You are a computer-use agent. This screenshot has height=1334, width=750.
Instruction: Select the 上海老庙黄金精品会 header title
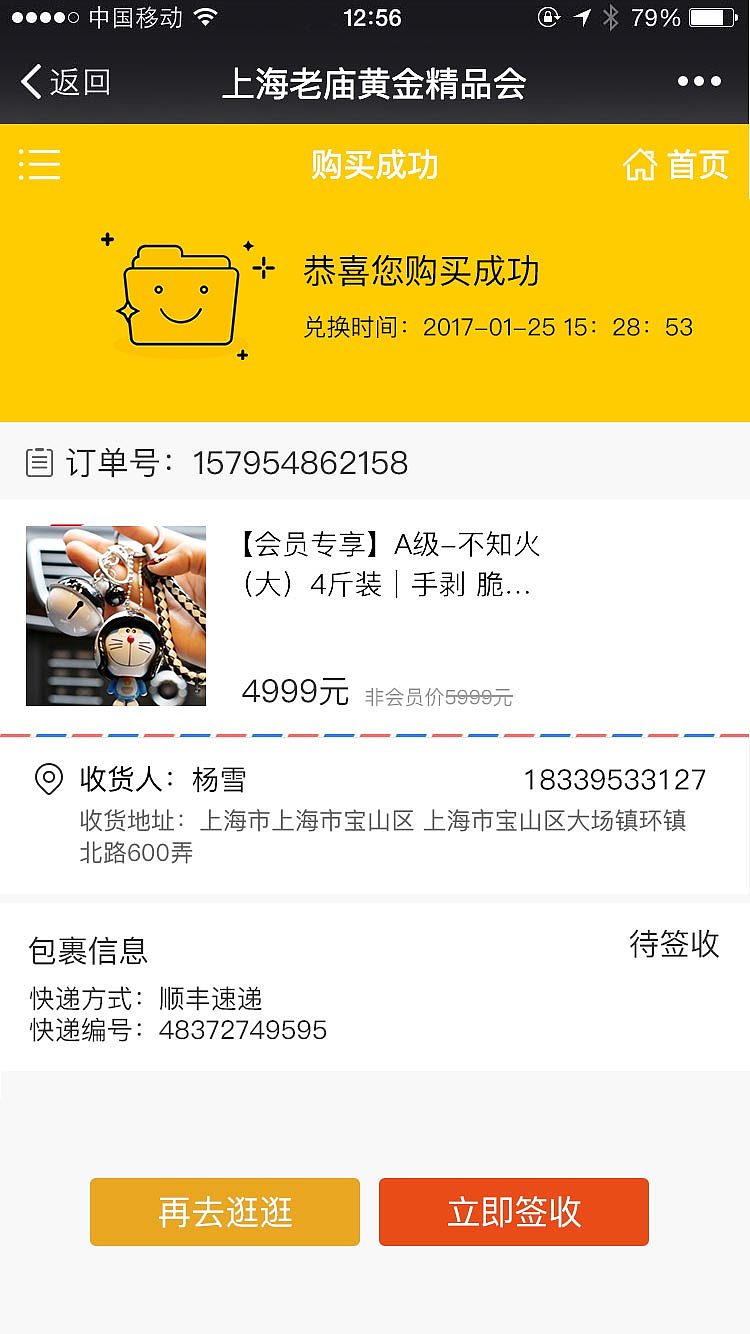tap(375, 80)
